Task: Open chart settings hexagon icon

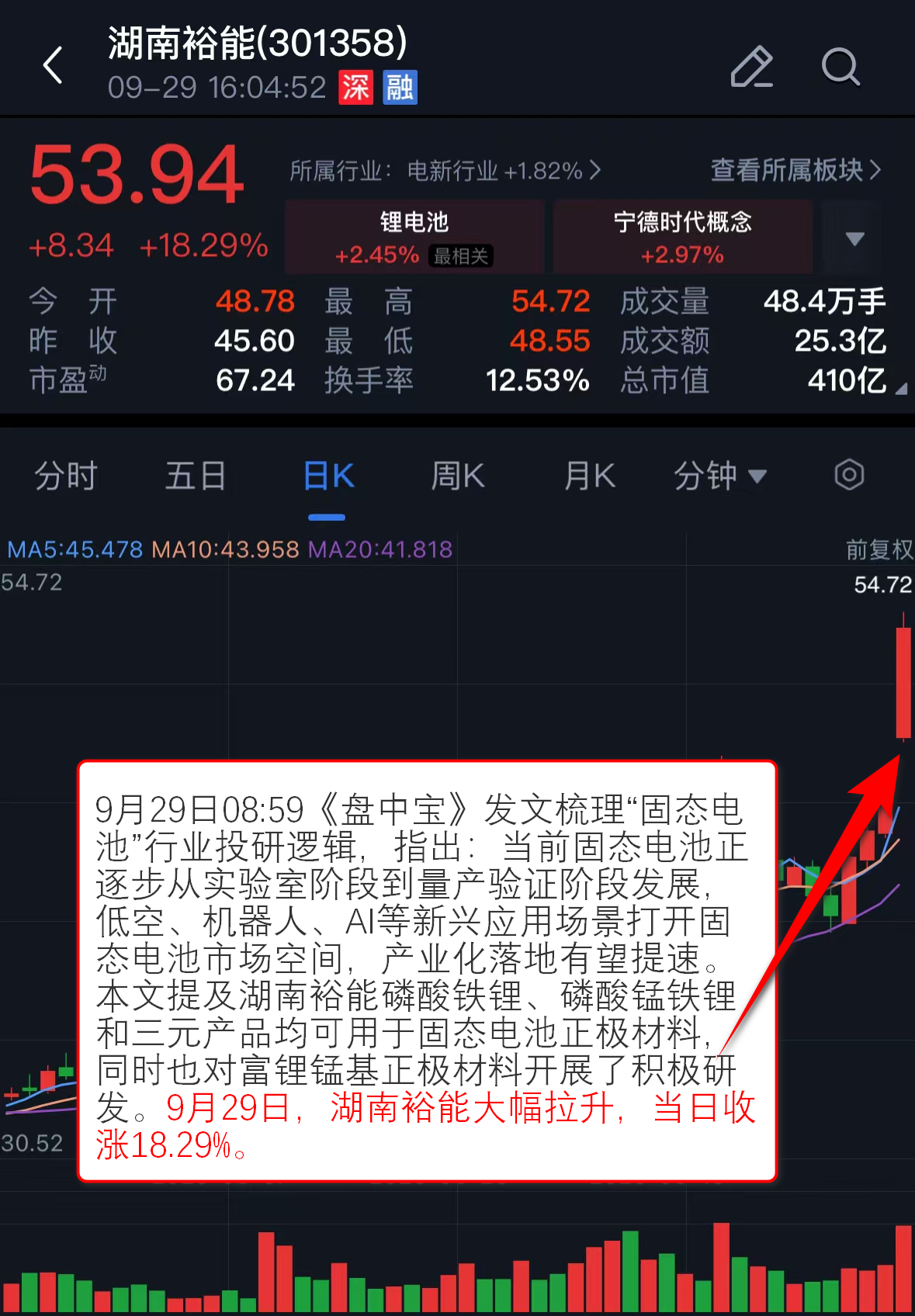Action: click(x=849, y=475)
